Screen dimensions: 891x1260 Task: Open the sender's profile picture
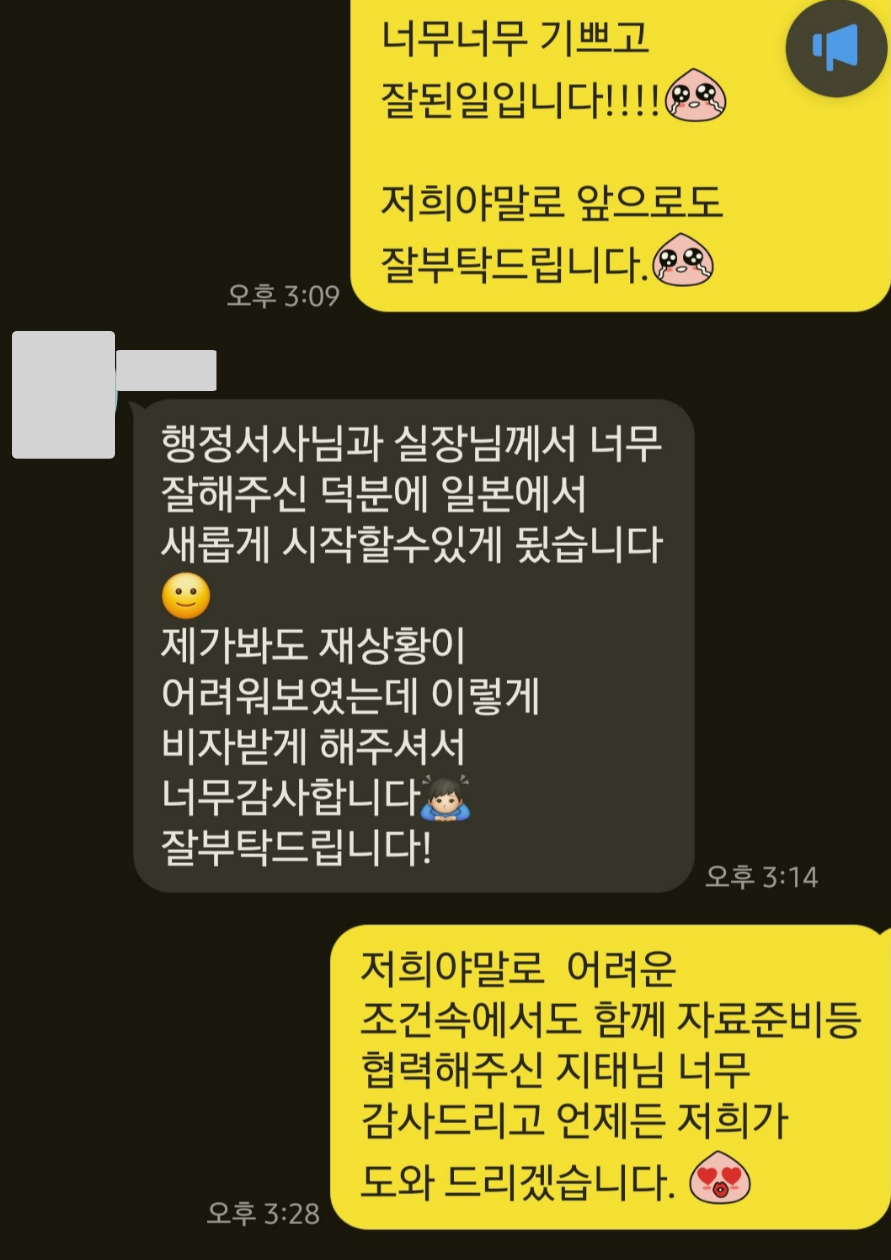point(63,395)
